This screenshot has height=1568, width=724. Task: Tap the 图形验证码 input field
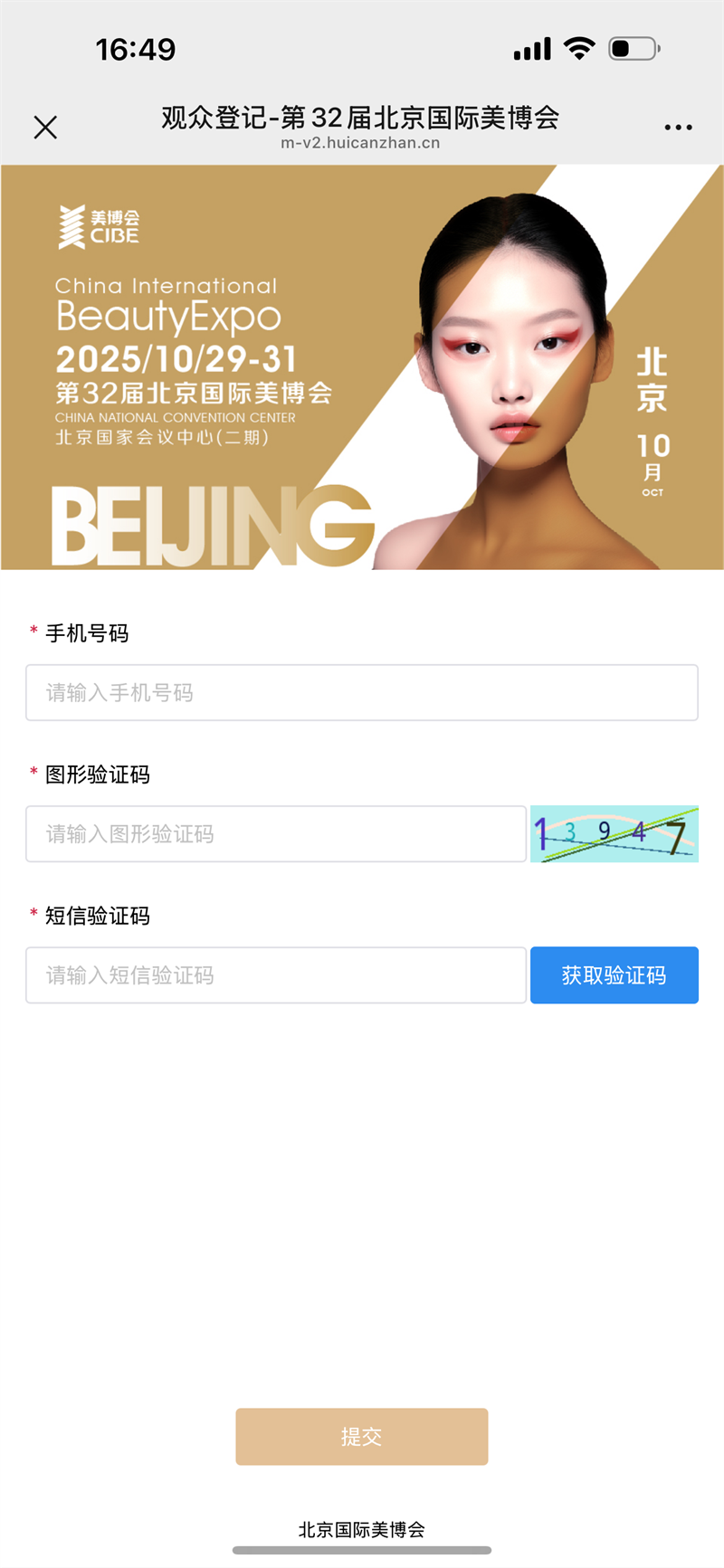point(276,834)
